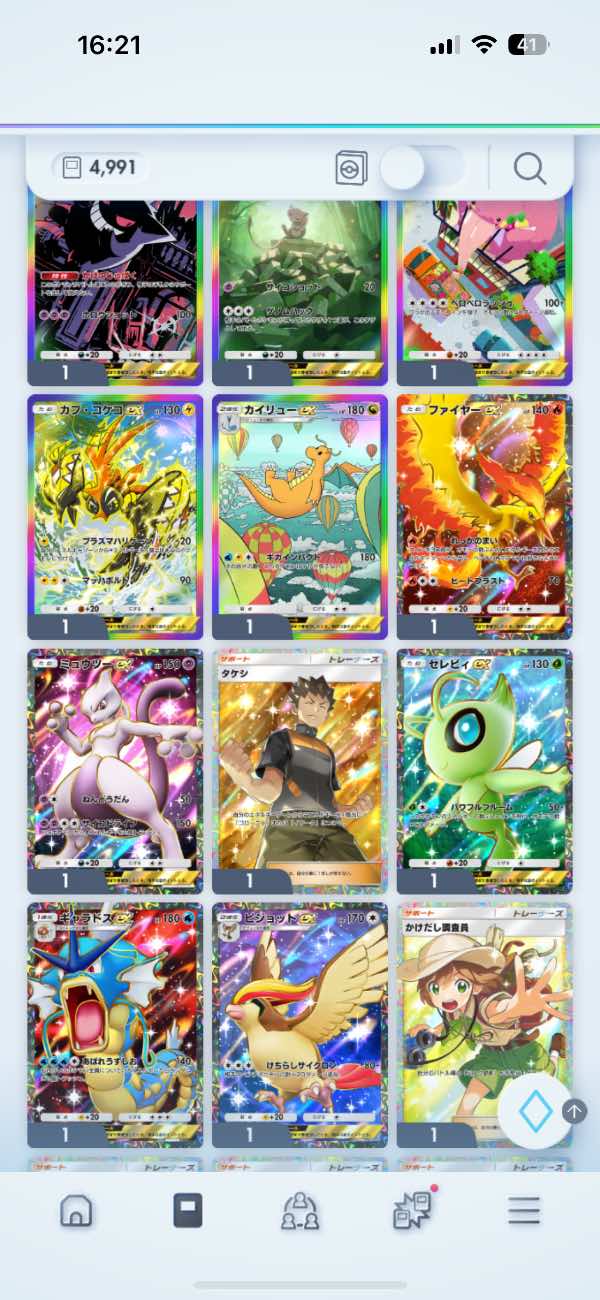Screen dimensions: 600x1300
Task: Open the card search magnifier
Action: 530,168
